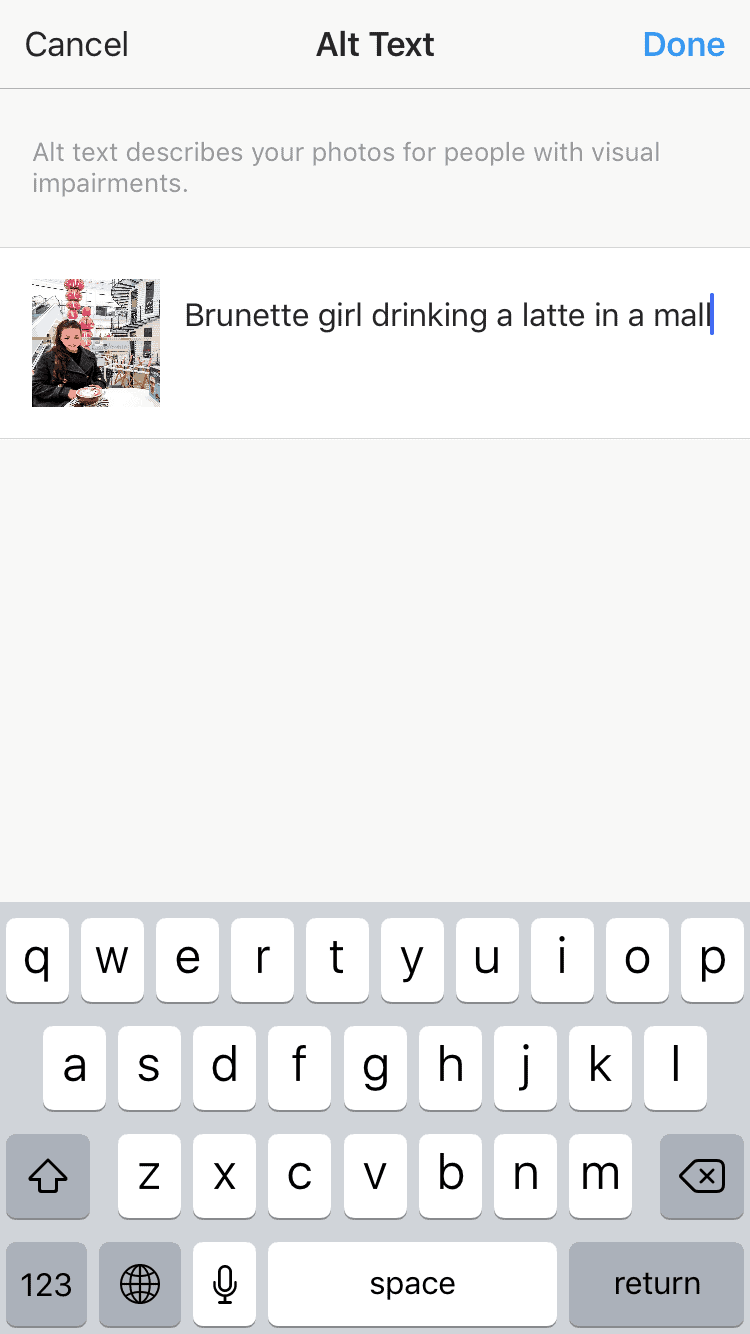Switch to numbers with the 123 key
The image size is (750, 1334).
tap(46, 1284)
